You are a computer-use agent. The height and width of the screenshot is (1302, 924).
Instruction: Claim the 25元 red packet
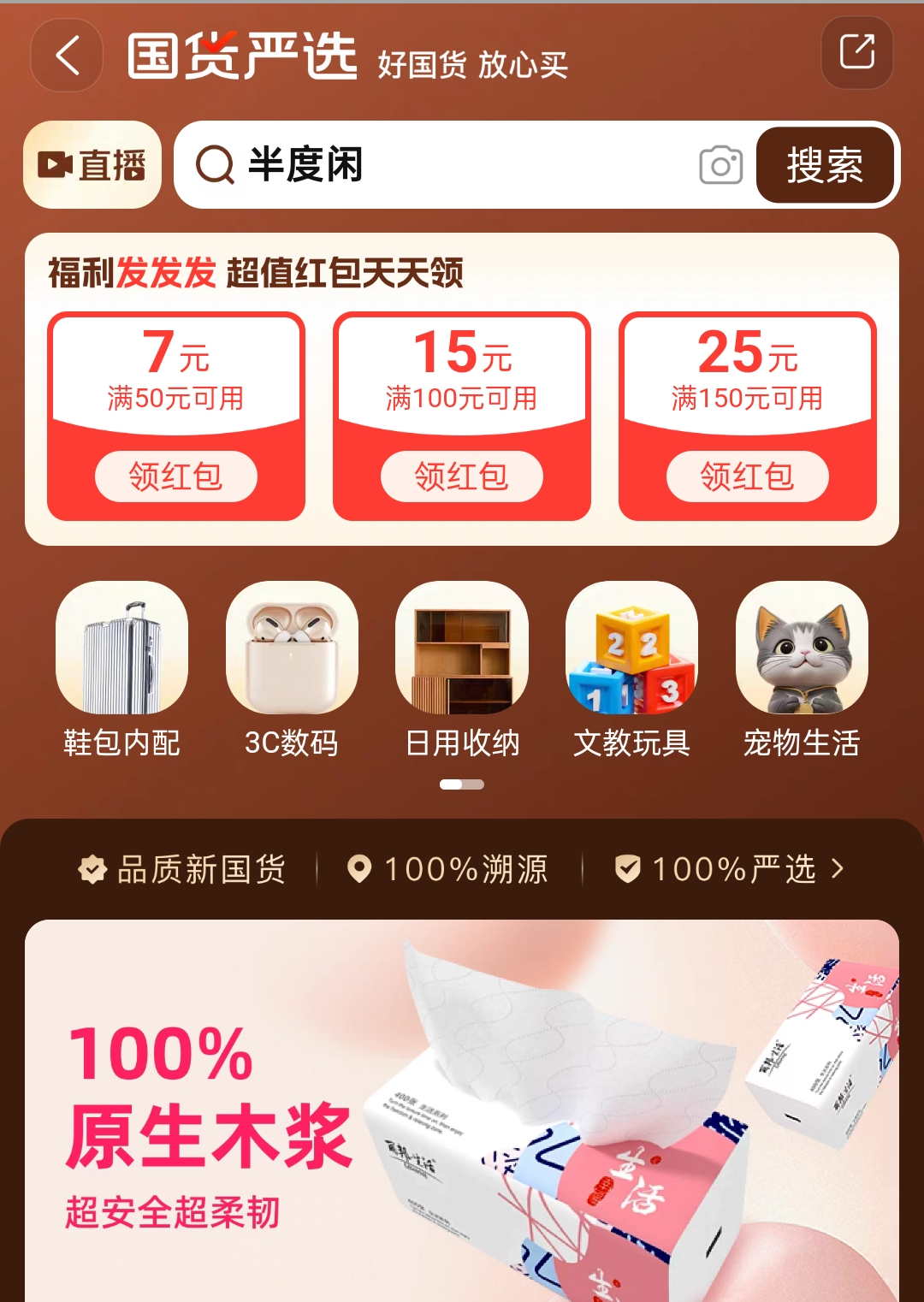[747, 476]
